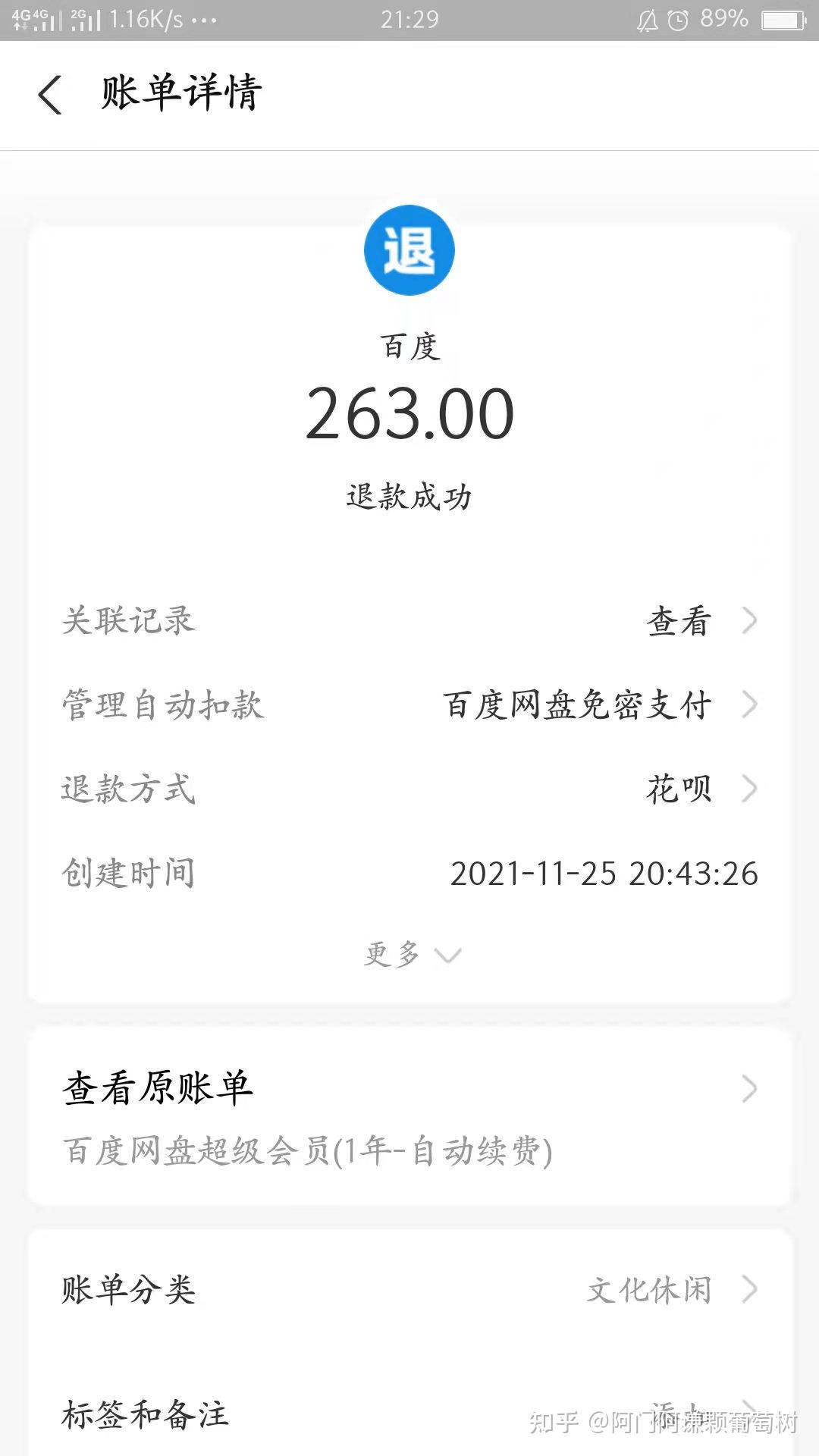This screenshot has width=819, height=1456.
Task: Expand 更多 to show more details
Action: (411, 954)
